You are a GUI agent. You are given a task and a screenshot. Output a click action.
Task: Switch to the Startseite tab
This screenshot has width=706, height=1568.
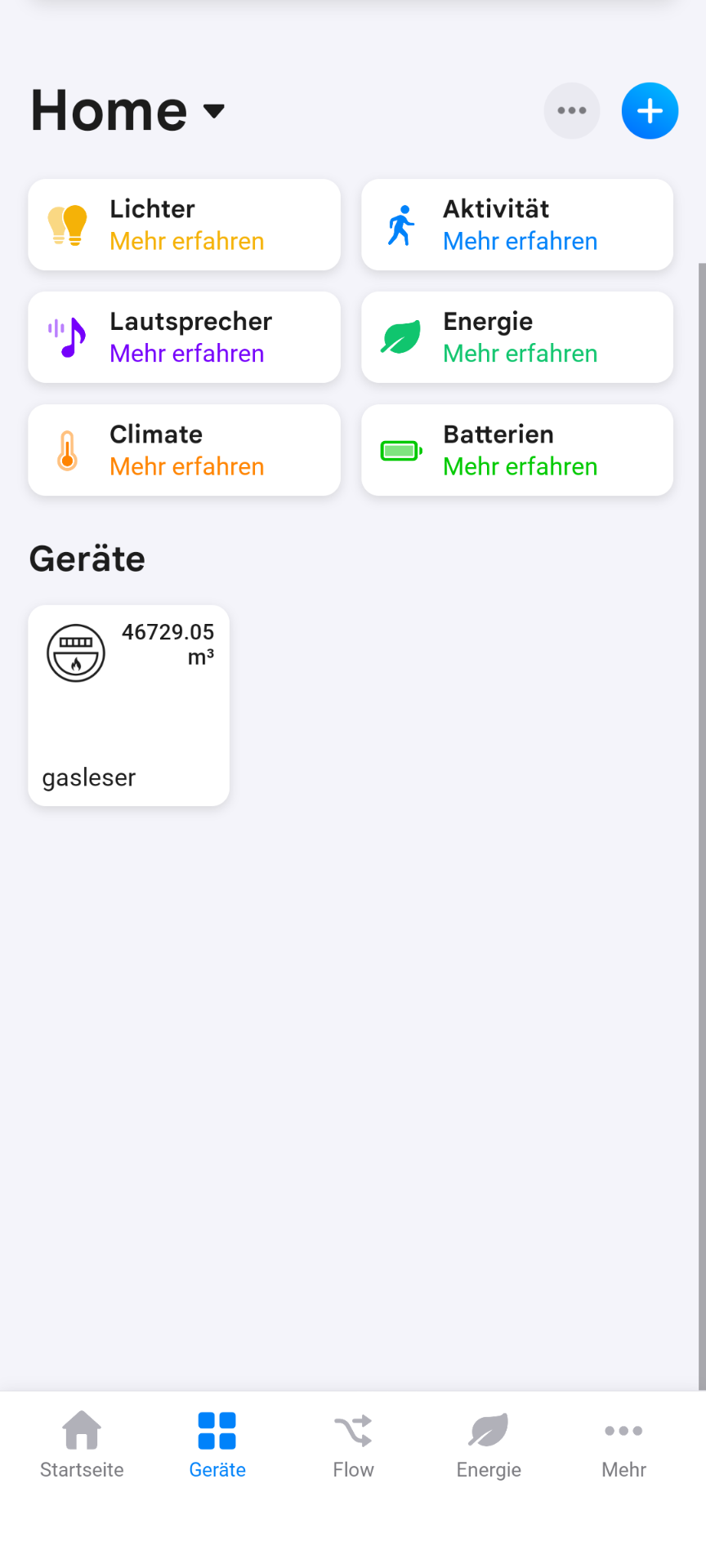pos(82,1445)
